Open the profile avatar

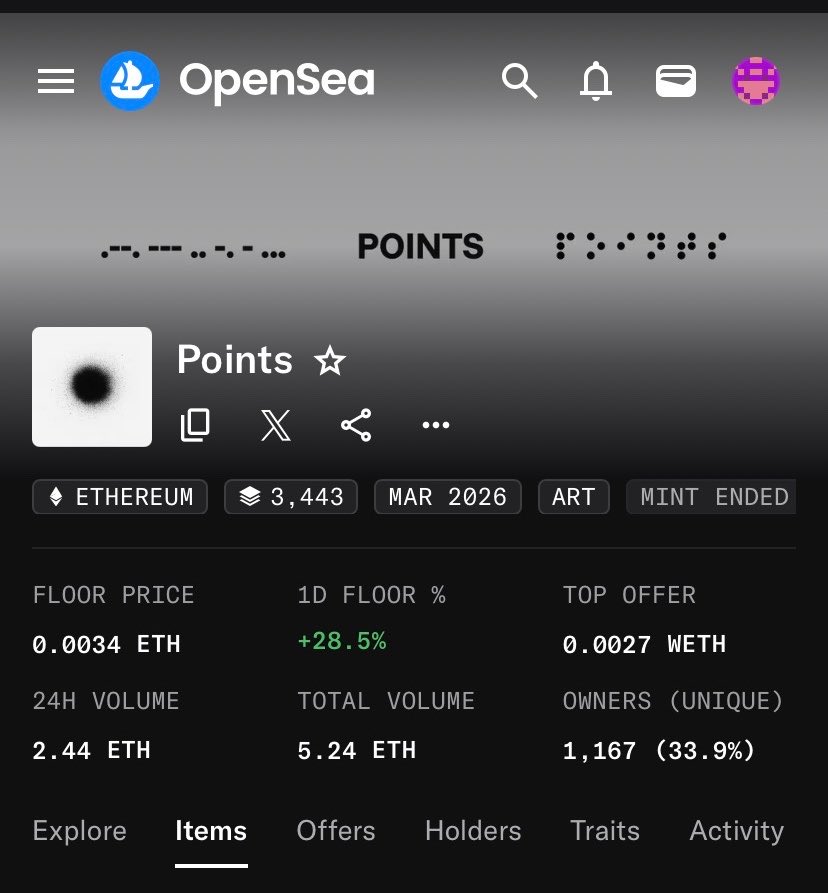click(x=756, y=81)
